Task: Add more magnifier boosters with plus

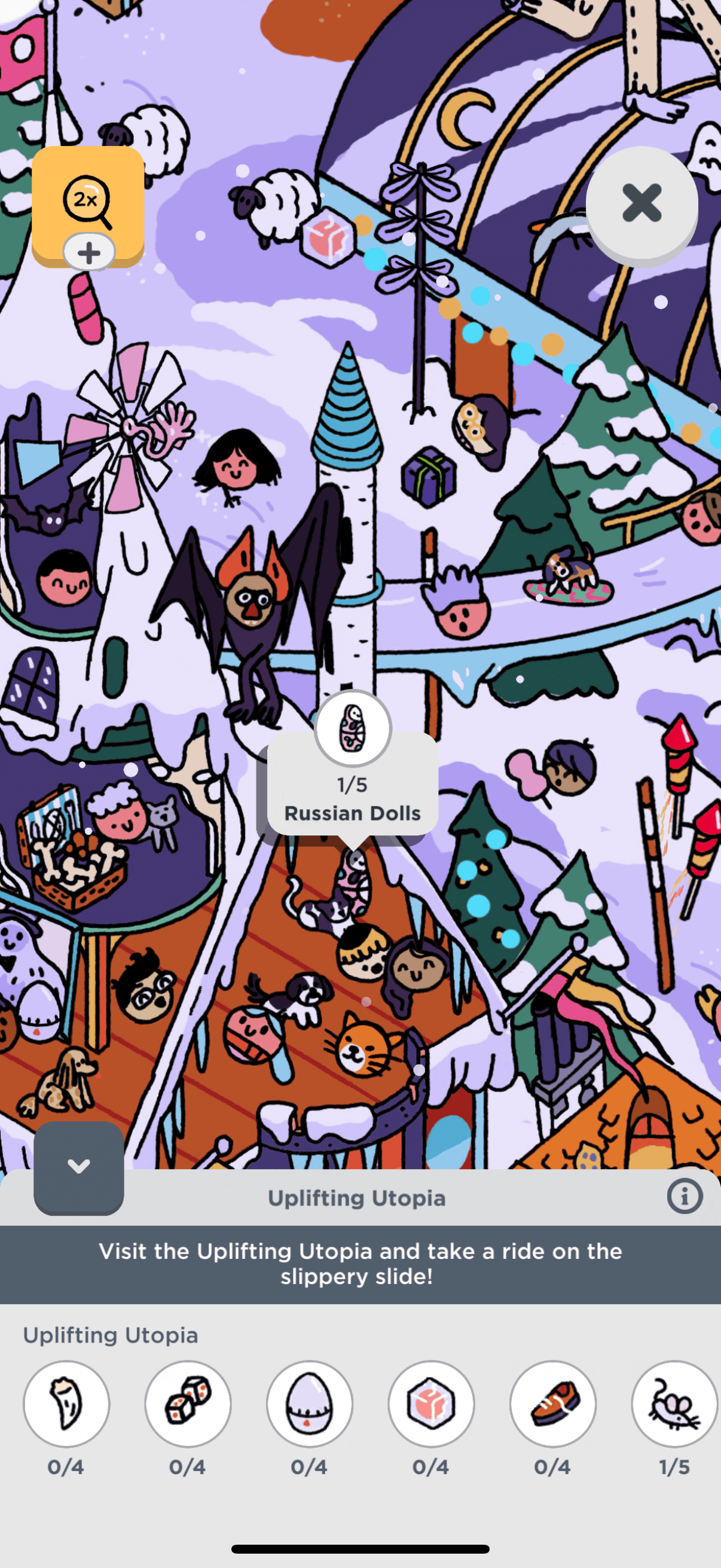Action: [89, 252]
